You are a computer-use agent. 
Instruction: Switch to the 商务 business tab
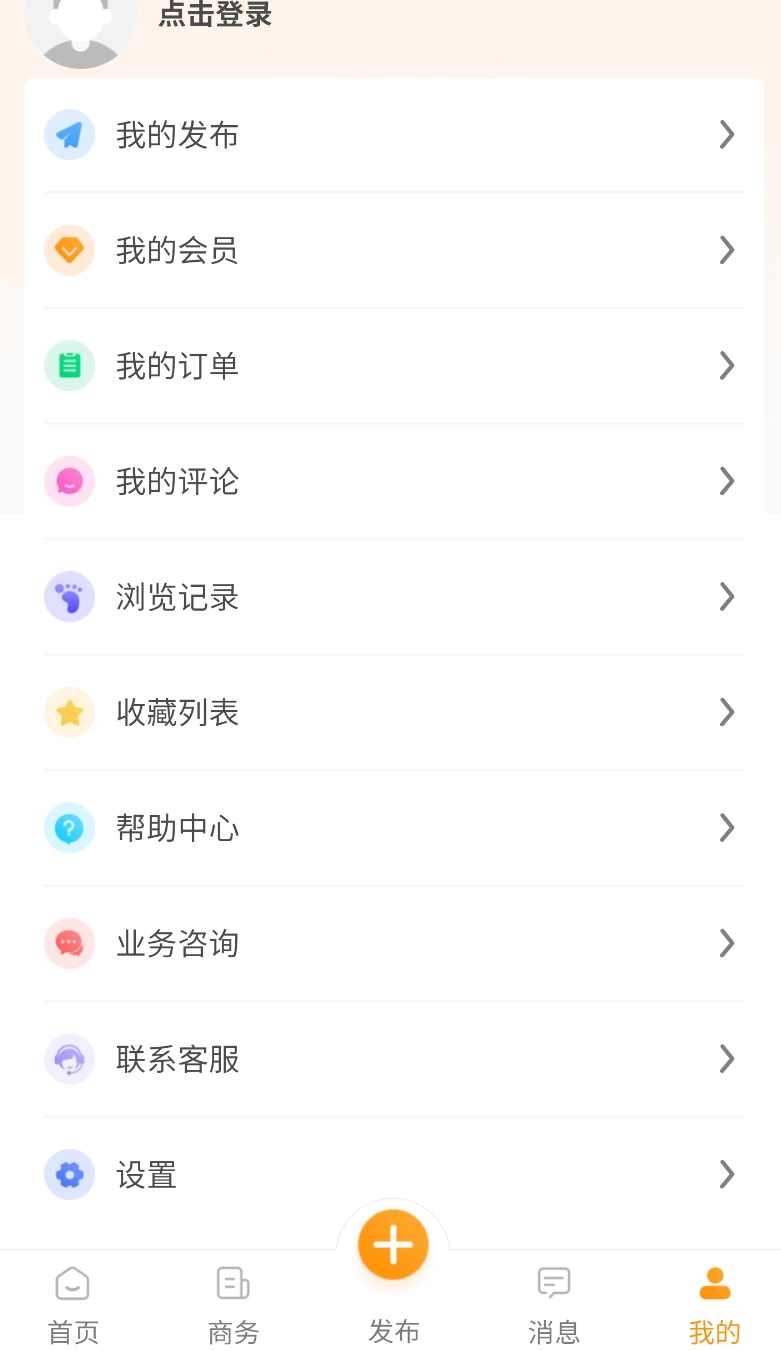point(232,1303)
